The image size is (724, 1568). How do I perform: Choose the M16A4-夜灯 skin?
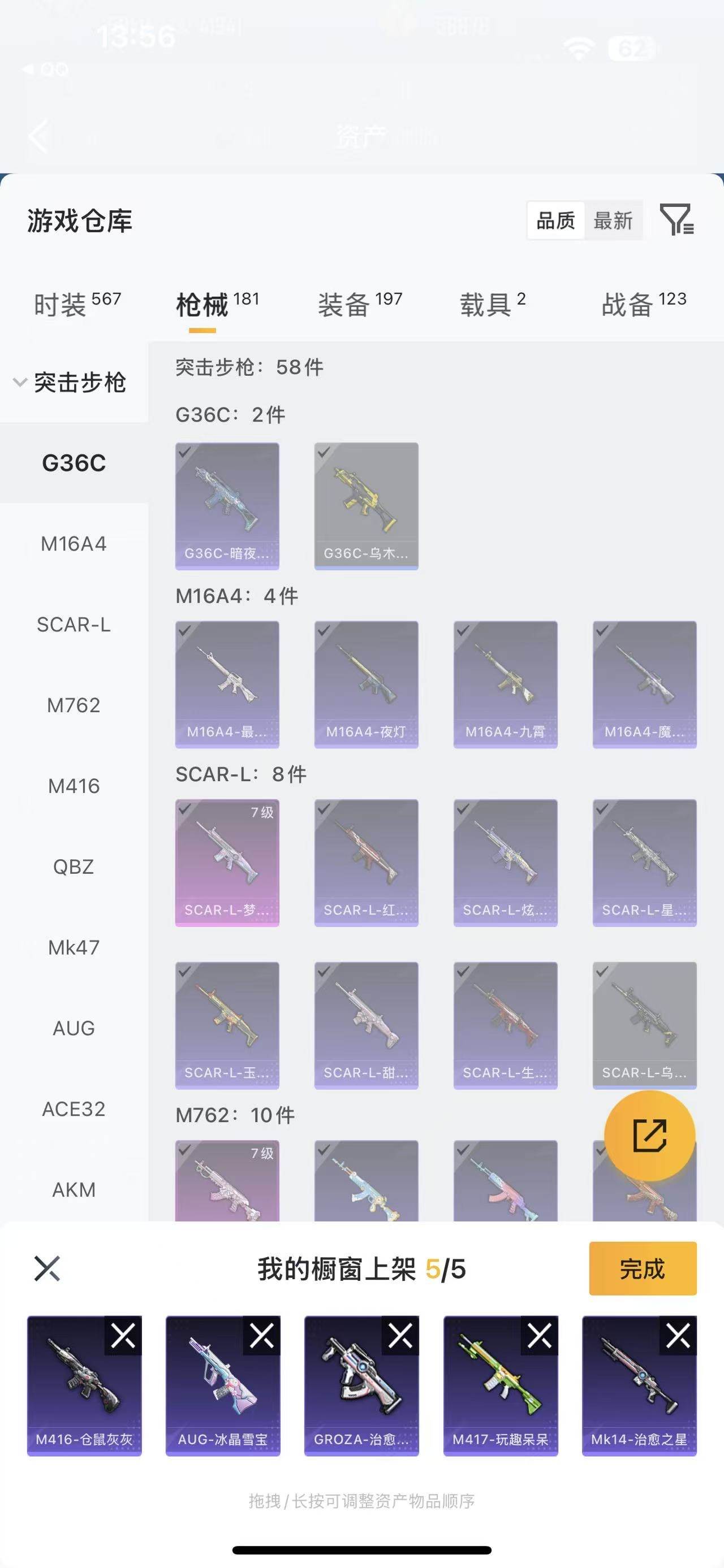(366, 683)
